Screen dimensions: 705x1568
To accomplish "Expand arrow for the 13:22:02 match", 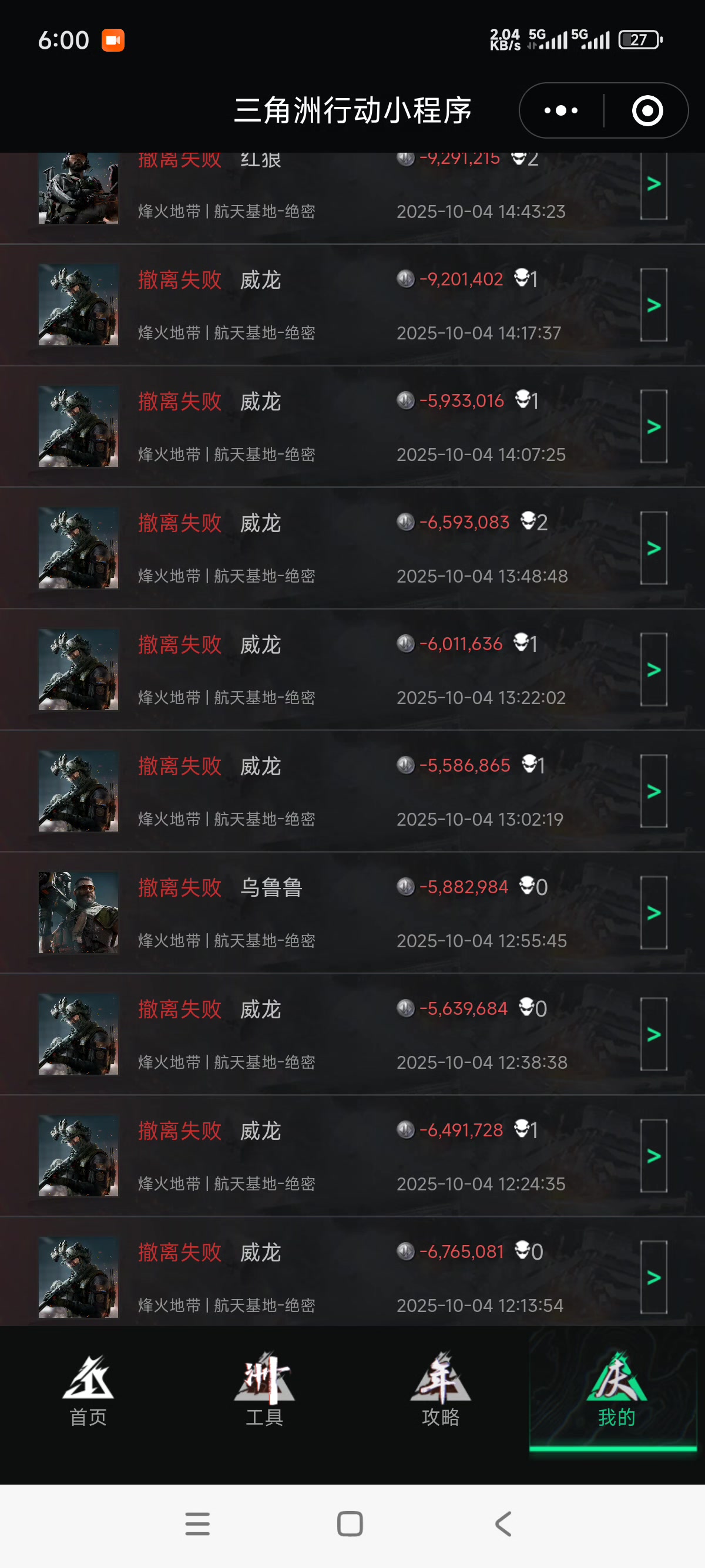I will [653, 669].
